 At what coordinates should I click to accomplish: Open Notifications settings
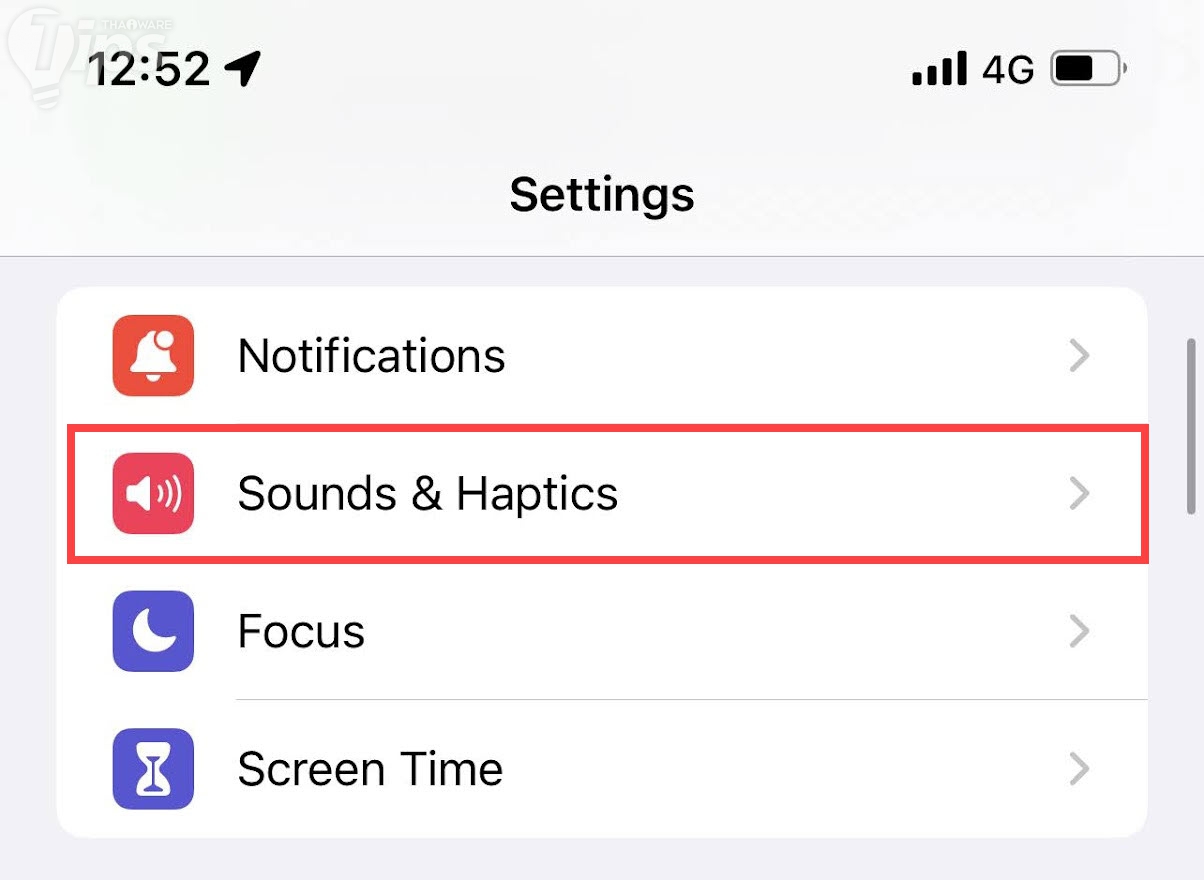pos(600,356)
